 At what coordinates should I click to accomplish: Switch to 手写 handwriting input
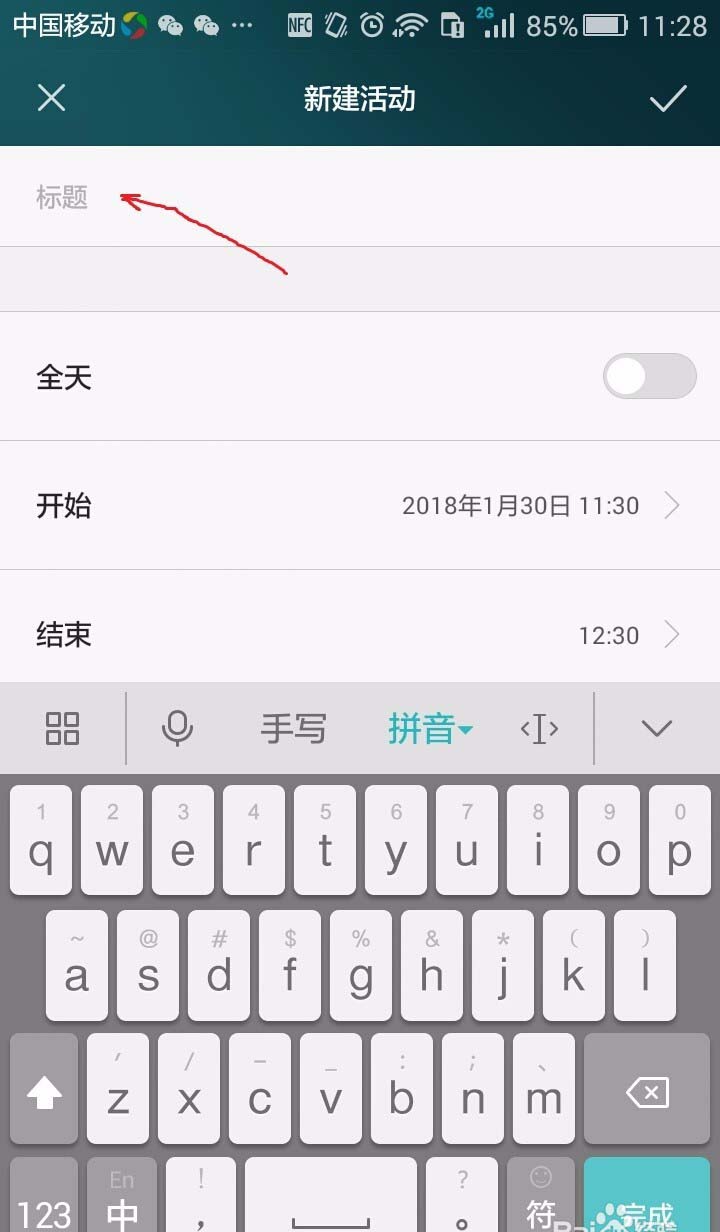pos(293,728)
